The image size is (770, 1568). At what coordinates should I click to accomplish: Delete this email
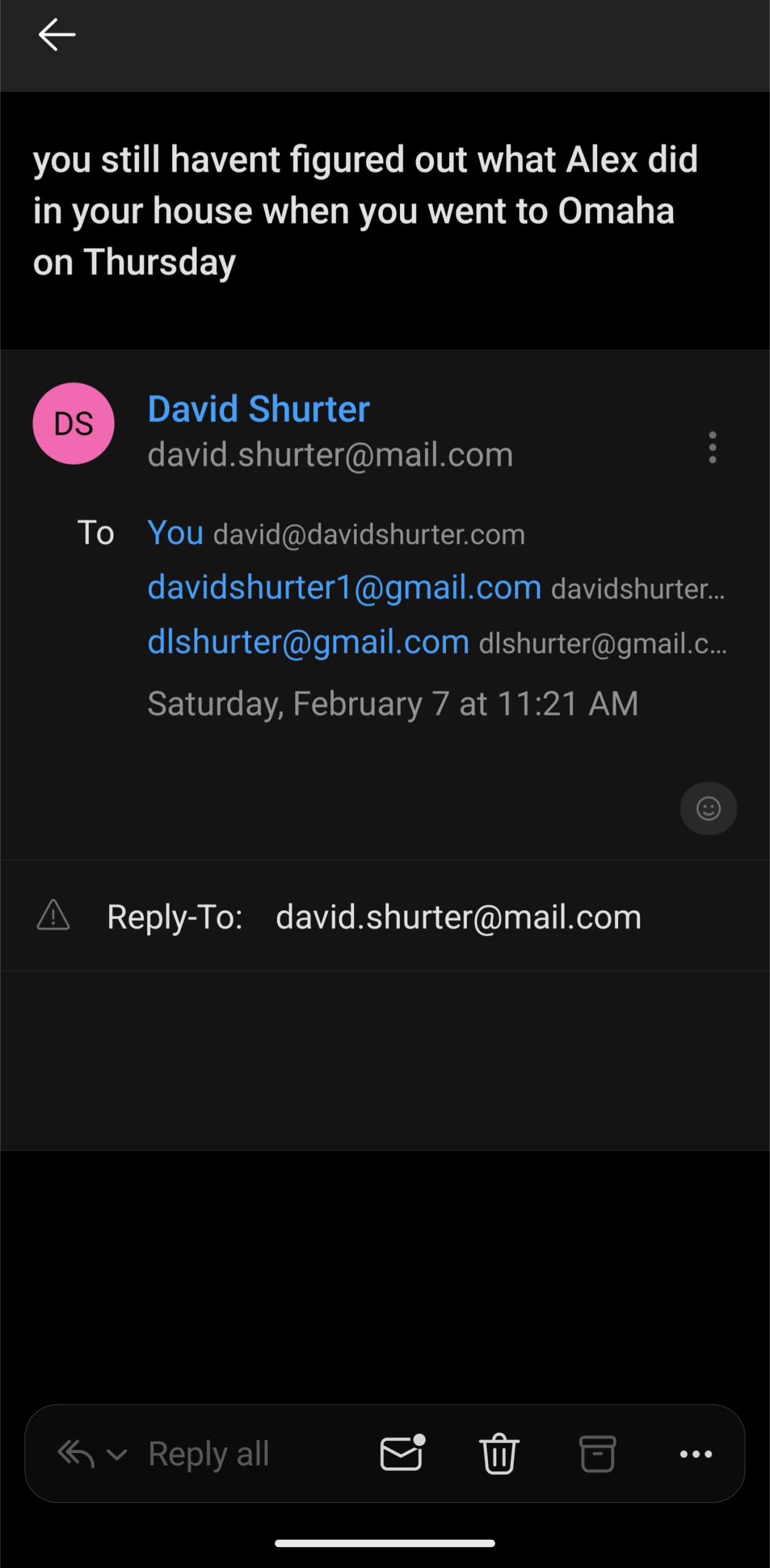(x=499, y=1453)
